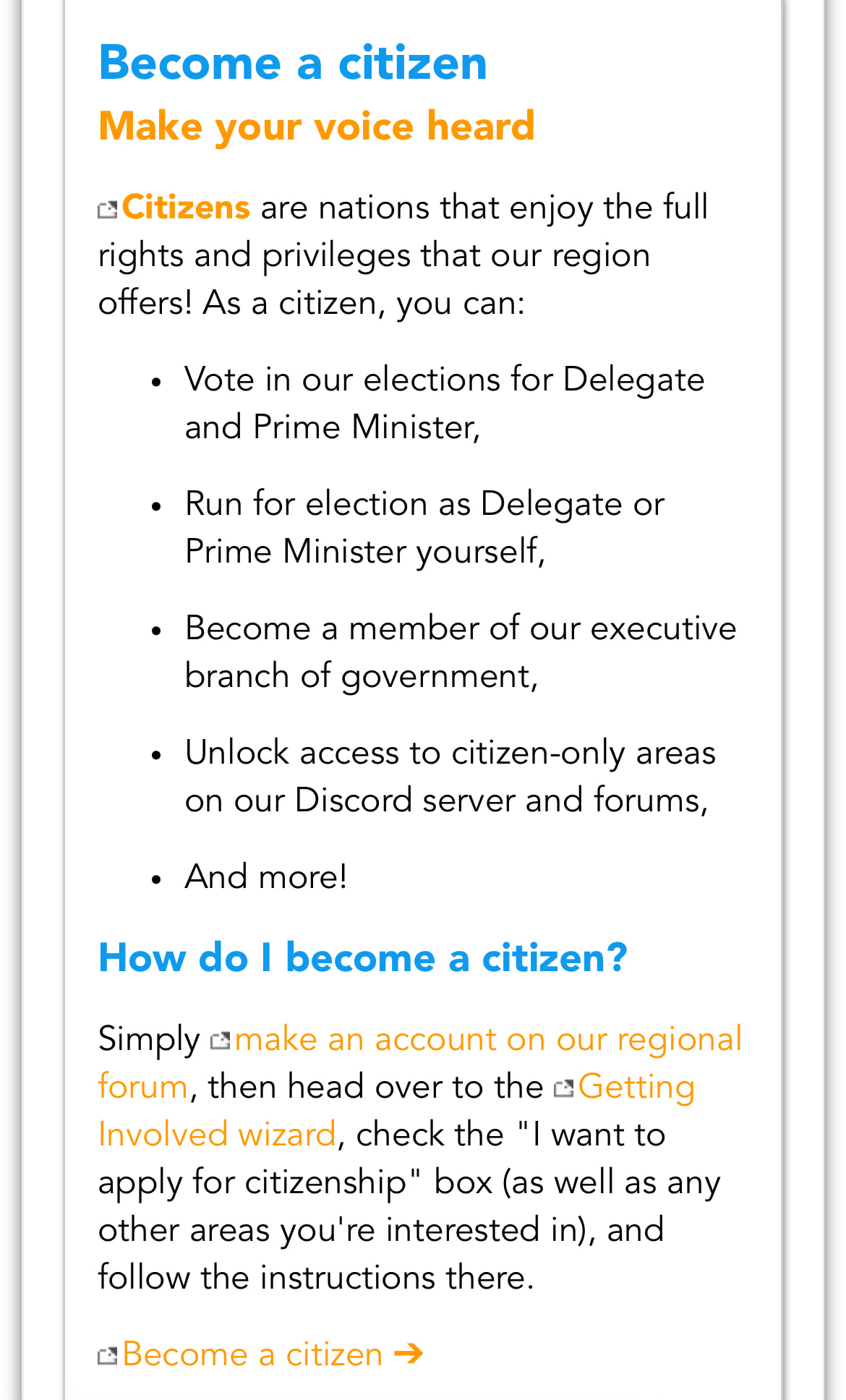Open the regional forum account signup link
The height and width of the screenshot is (1400, 846).
pos(488,1039)
